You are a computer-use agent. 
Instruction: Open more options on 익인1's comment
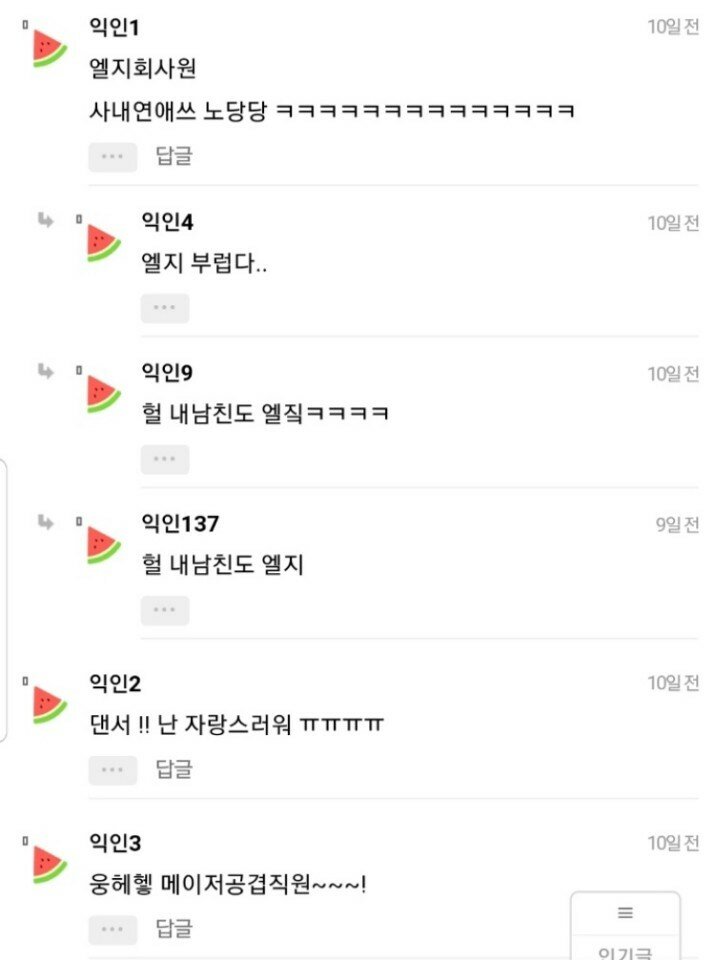(112, 157)
